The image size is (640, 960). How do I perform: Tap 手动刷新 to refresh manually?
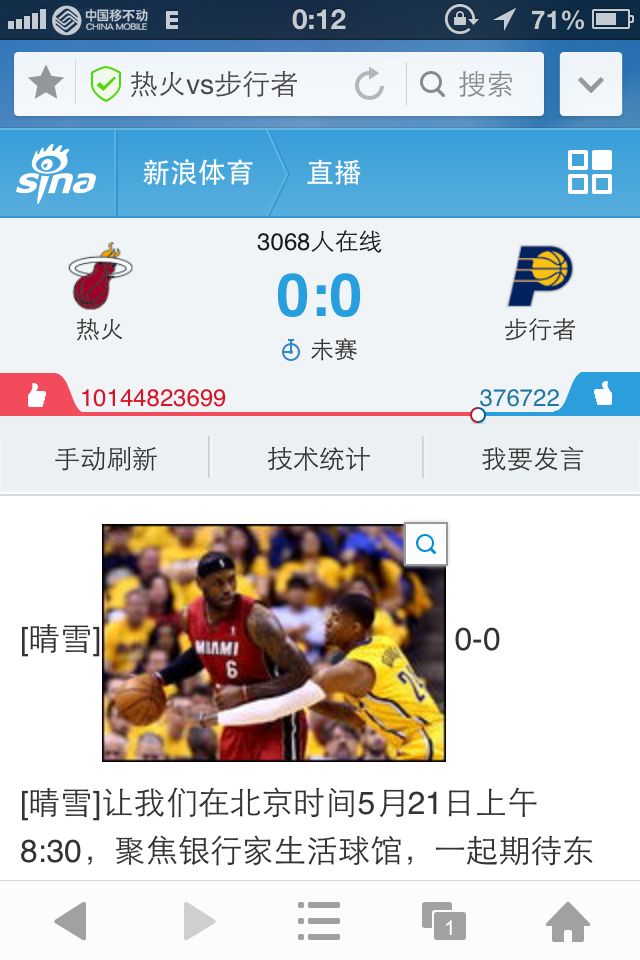pyautogui.click(x=106, y=459)
